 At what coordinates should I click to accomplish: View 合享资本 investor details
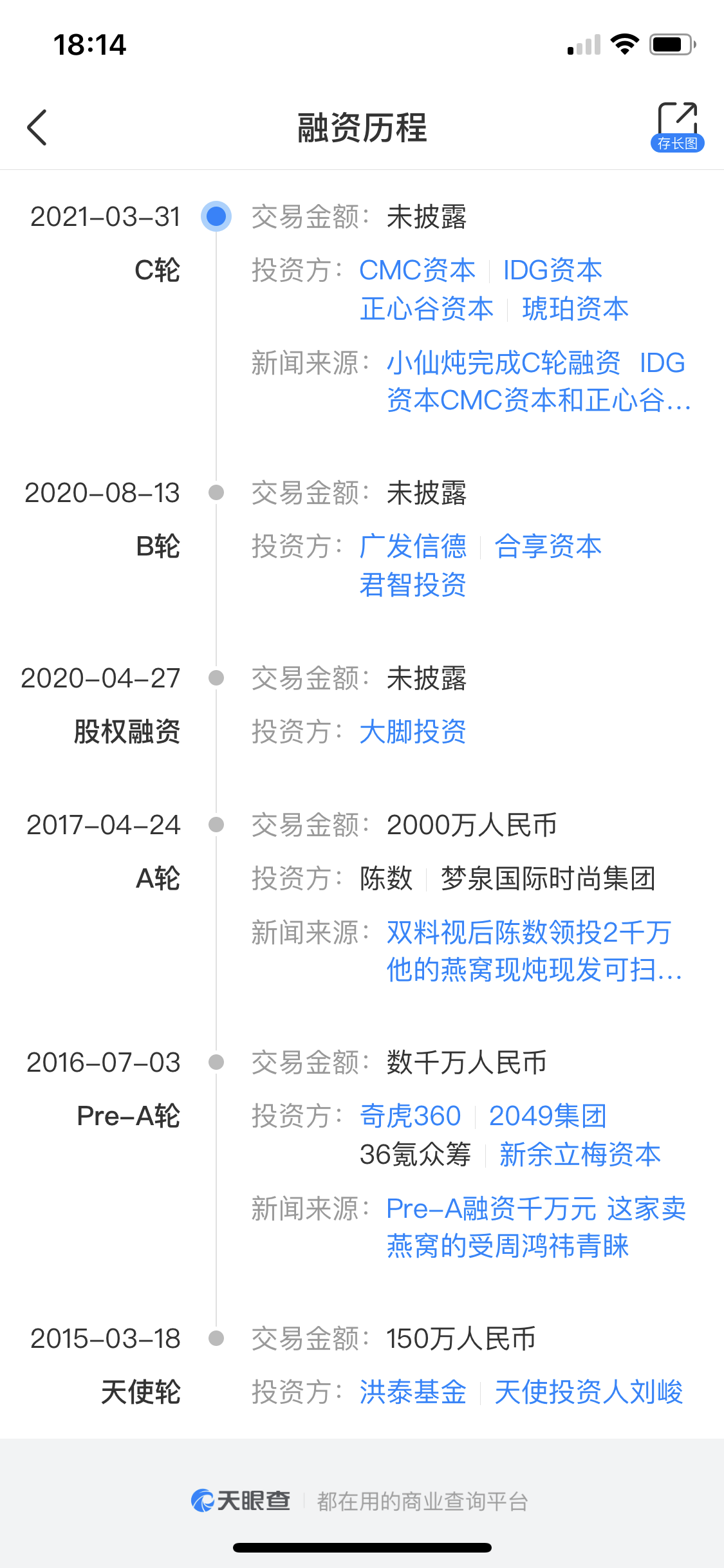[x=548, y=546]
